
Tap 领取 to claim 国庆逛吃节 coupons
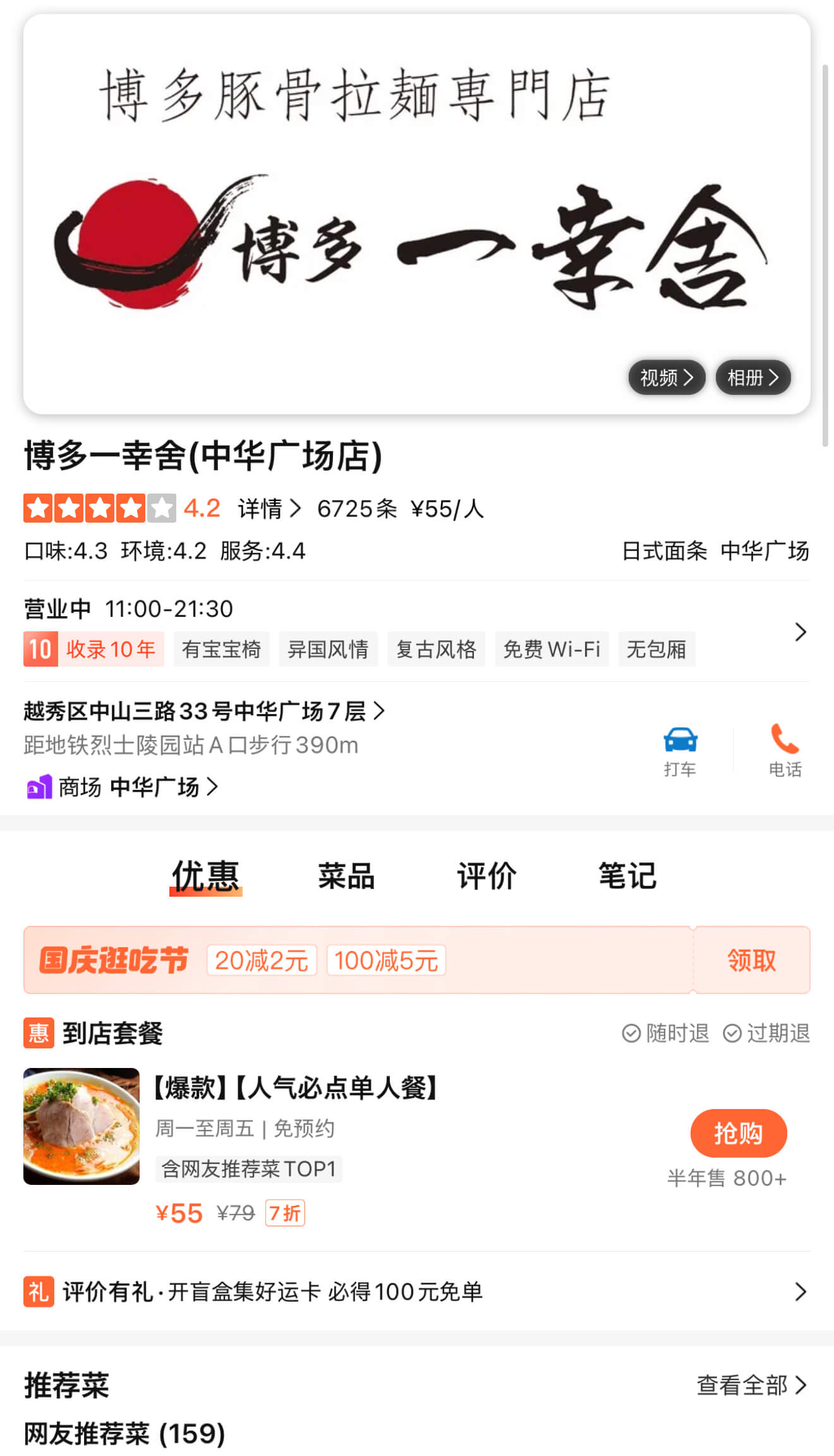[x=751, y=960]
